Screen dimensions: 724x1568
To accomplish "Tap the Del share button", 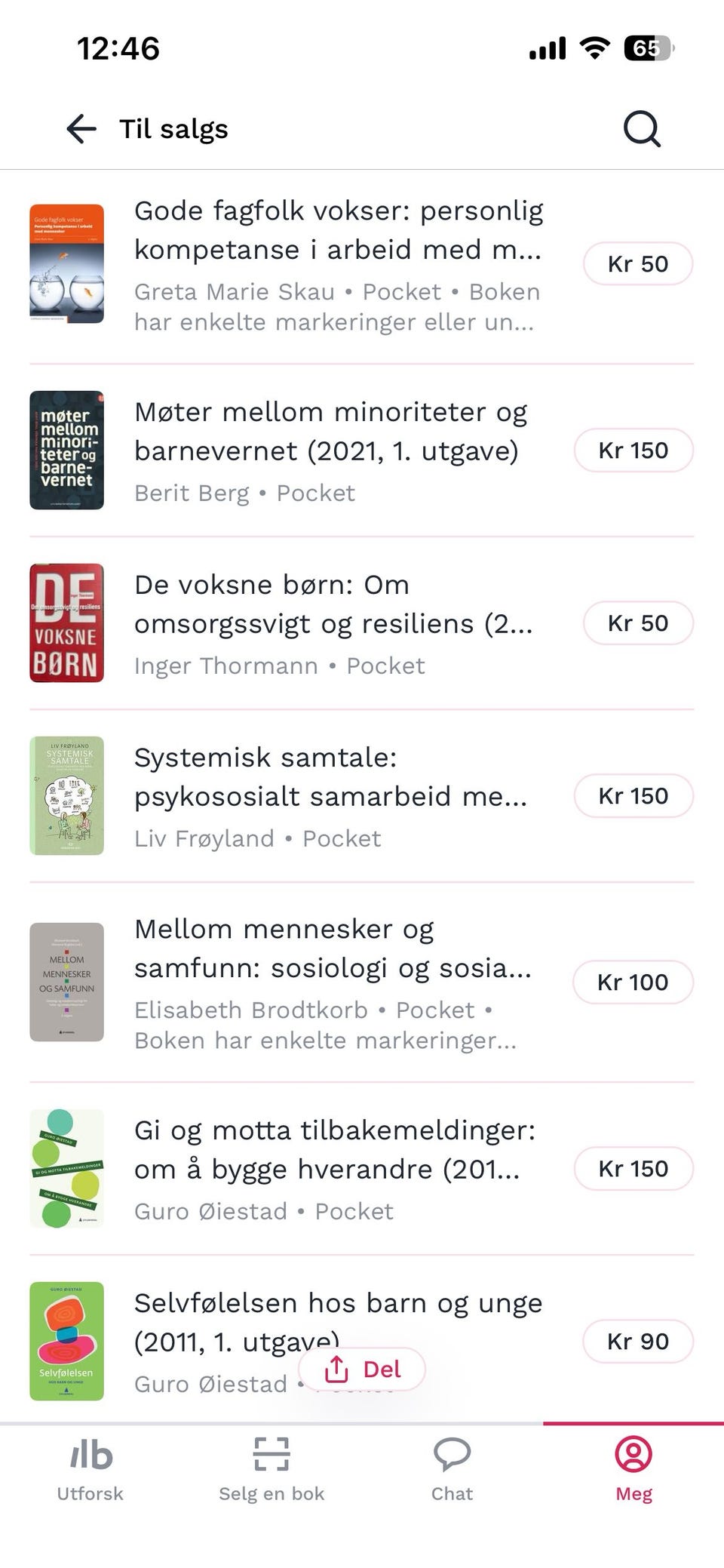I will 362,1369.
